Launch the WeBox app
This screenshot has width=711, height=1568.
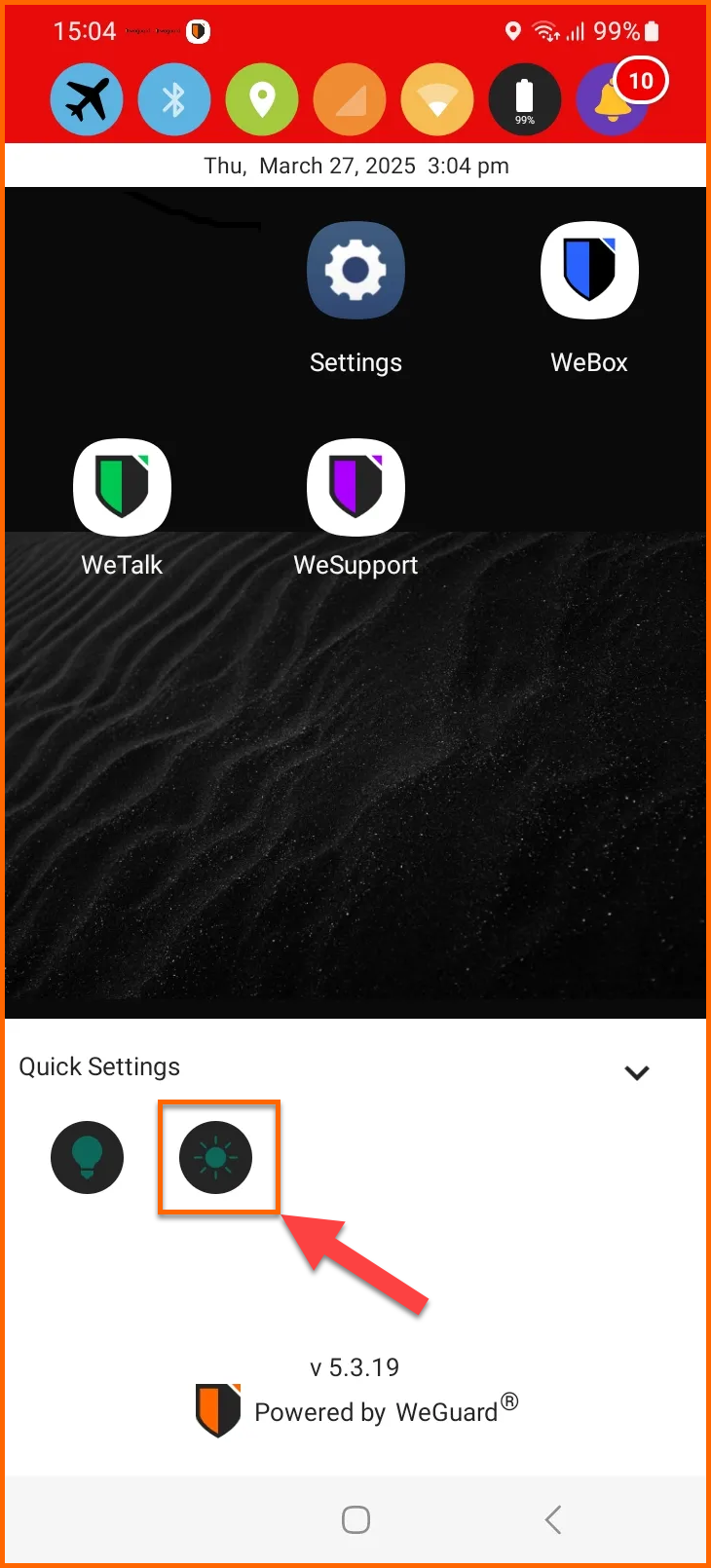(589, 271)
